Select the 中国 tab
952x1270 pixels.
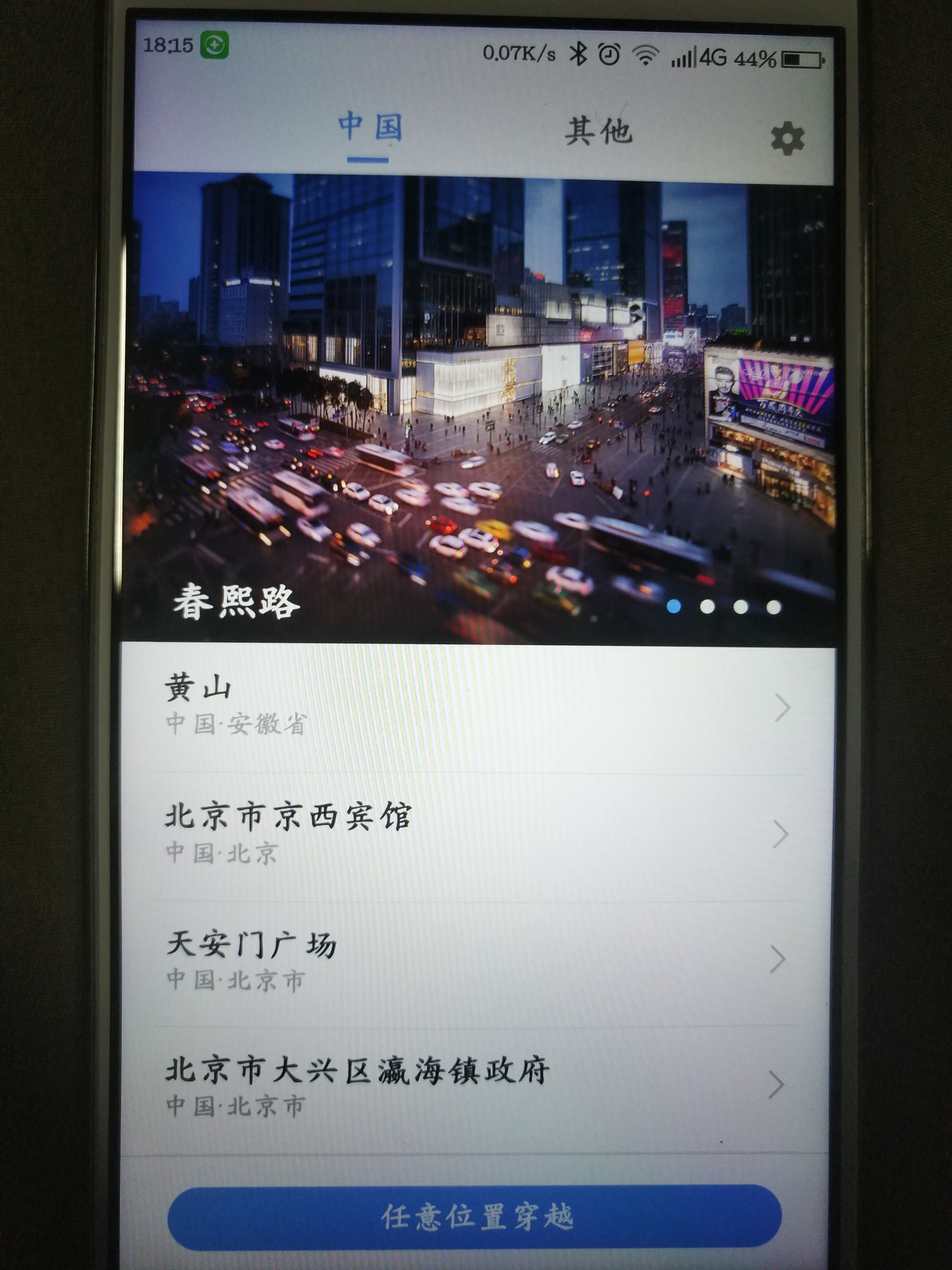click(x=370, y=128)
